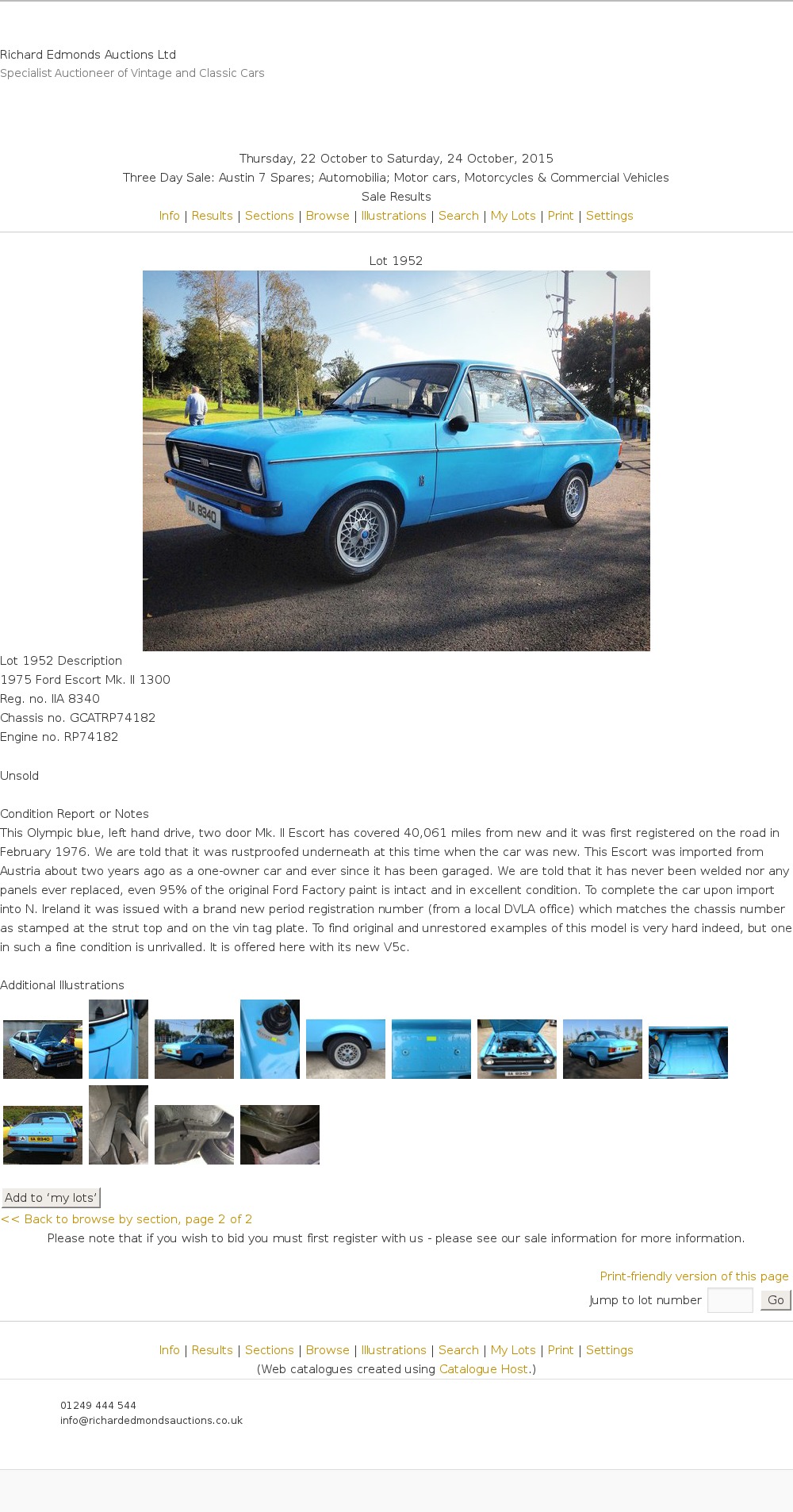Open first additional illustration with open bonnet
The width and height of the screenshot is (793, 1512).
(43, 1050)
